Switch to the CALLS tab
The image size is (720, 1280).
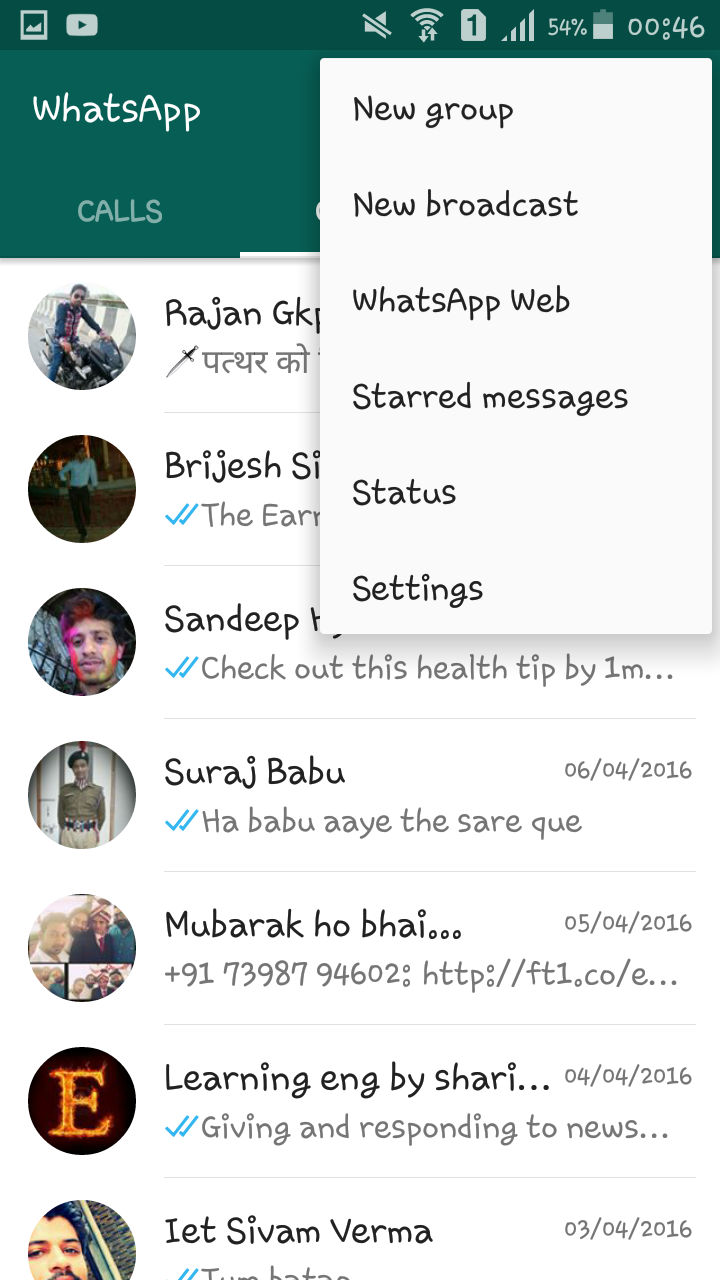[120, 212]
